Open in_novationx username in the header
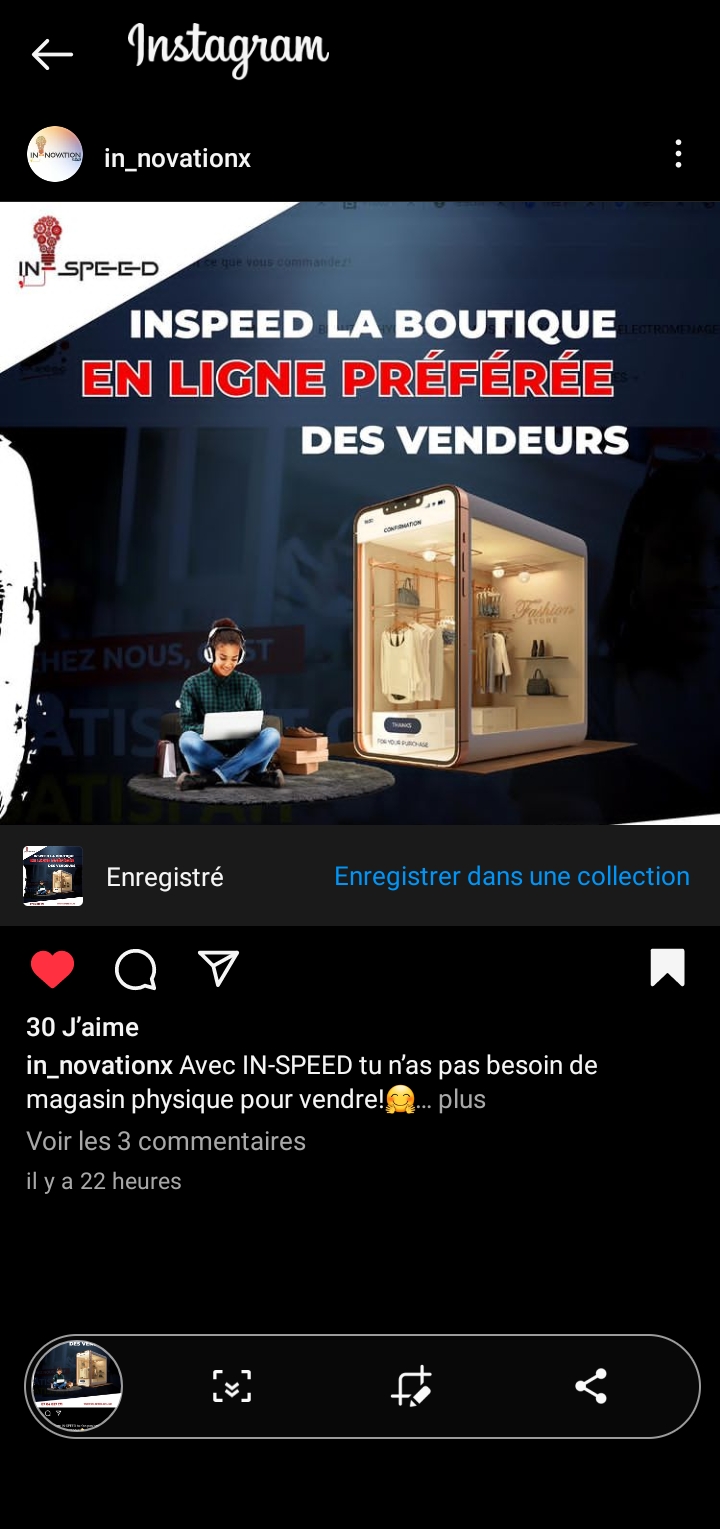Viewport: 720px width, 1529px height. [177, 158]
